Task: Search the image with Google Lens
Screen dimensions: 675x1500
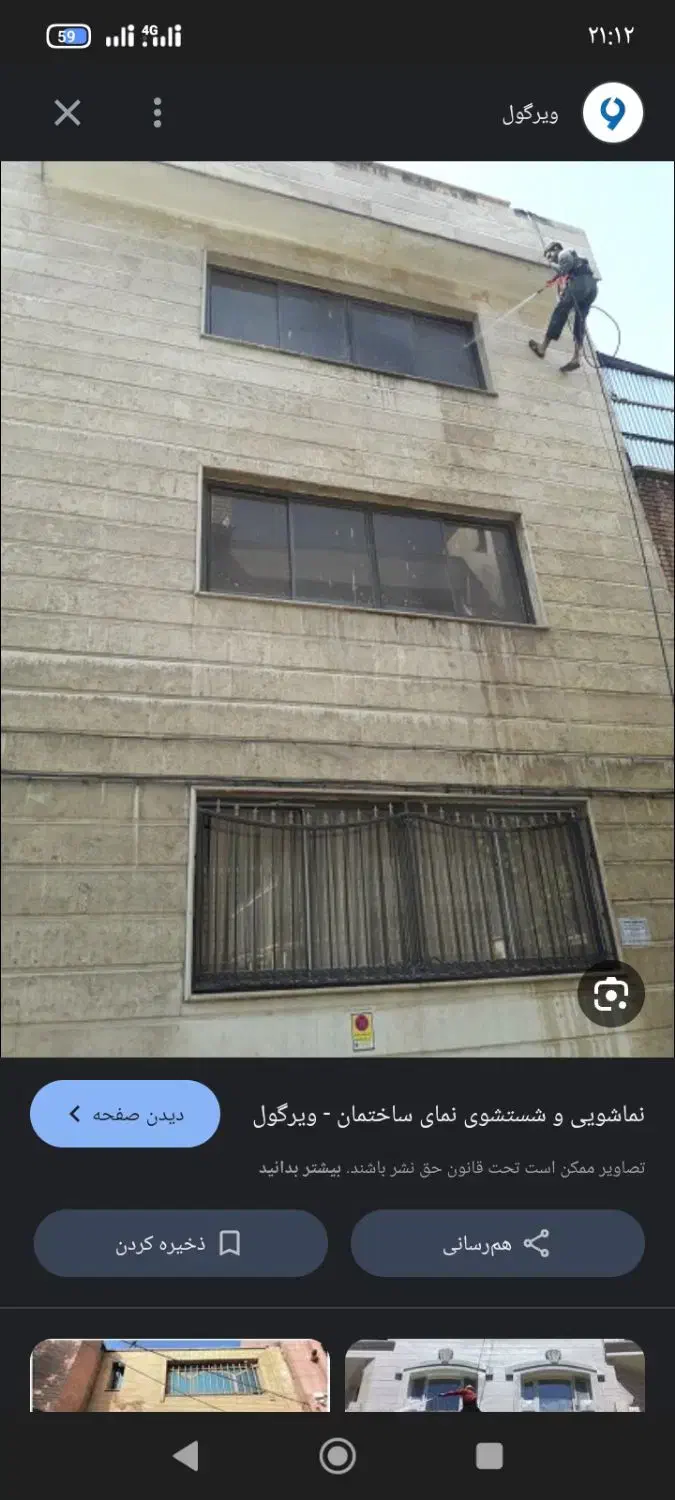Action: pos(610,994)
